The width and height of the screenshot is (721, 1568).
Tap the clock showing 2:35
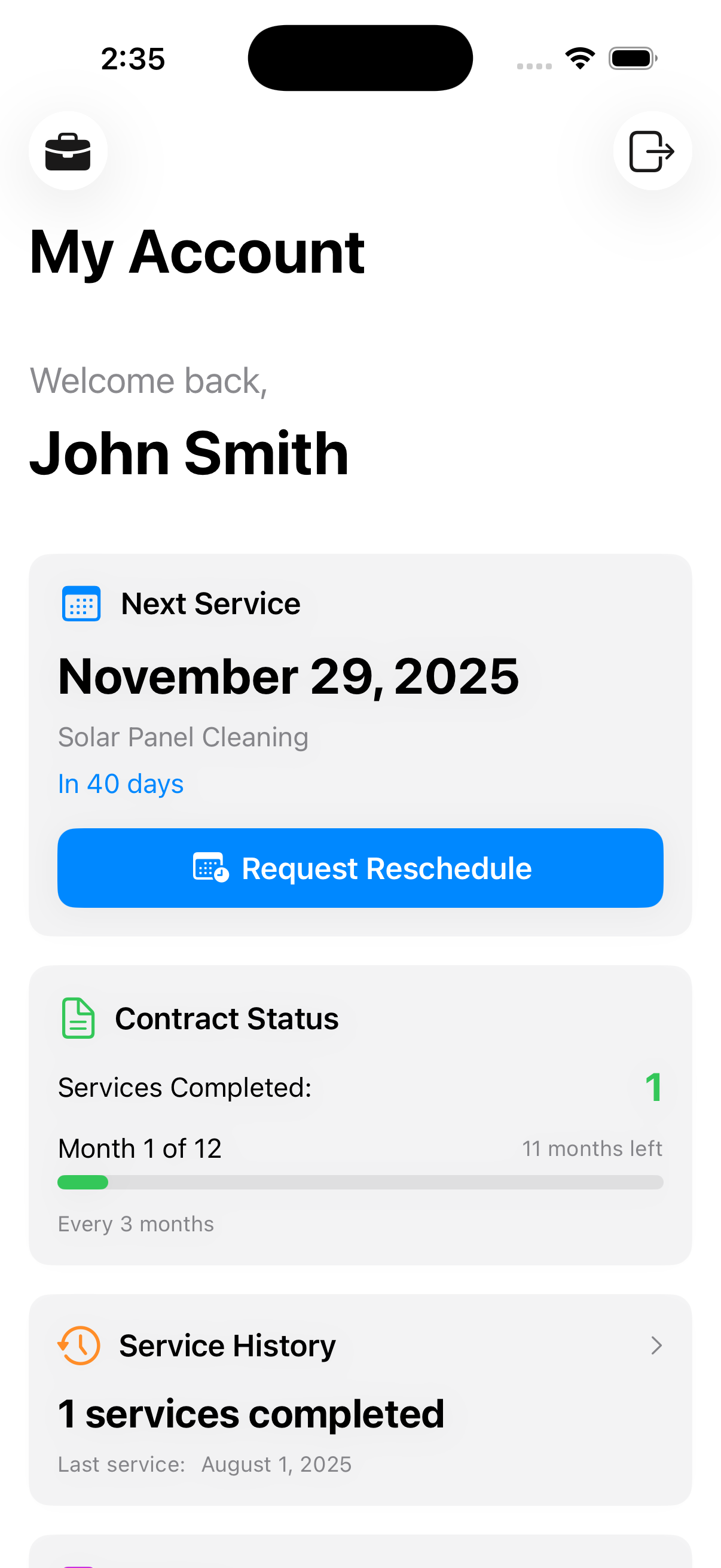point(132,58)
